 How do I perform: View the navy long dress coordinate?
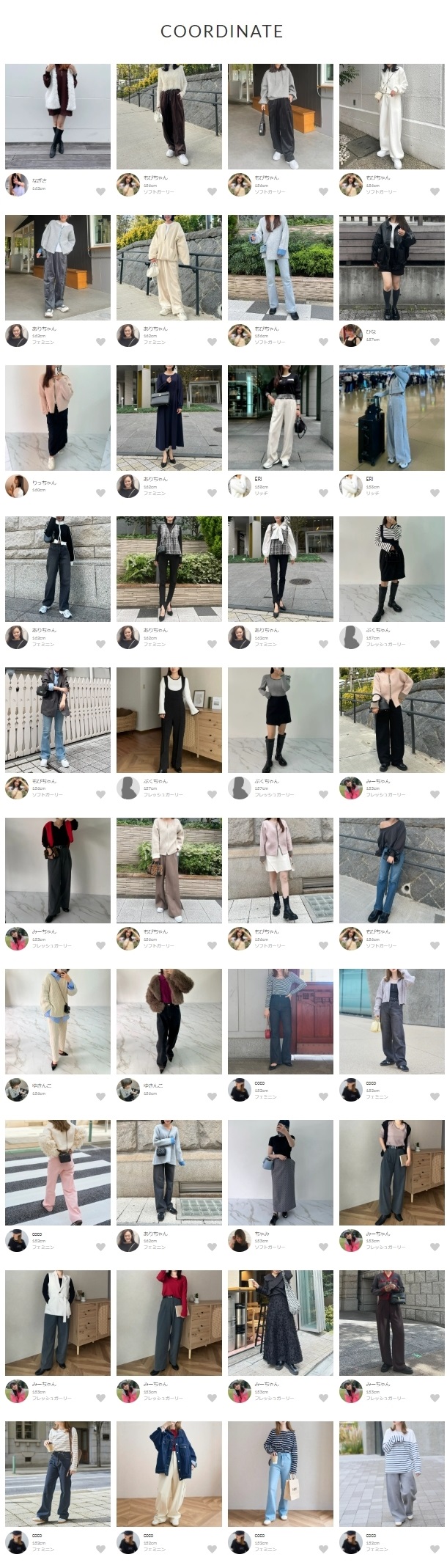pyautogui.click(x=169, y=418)
